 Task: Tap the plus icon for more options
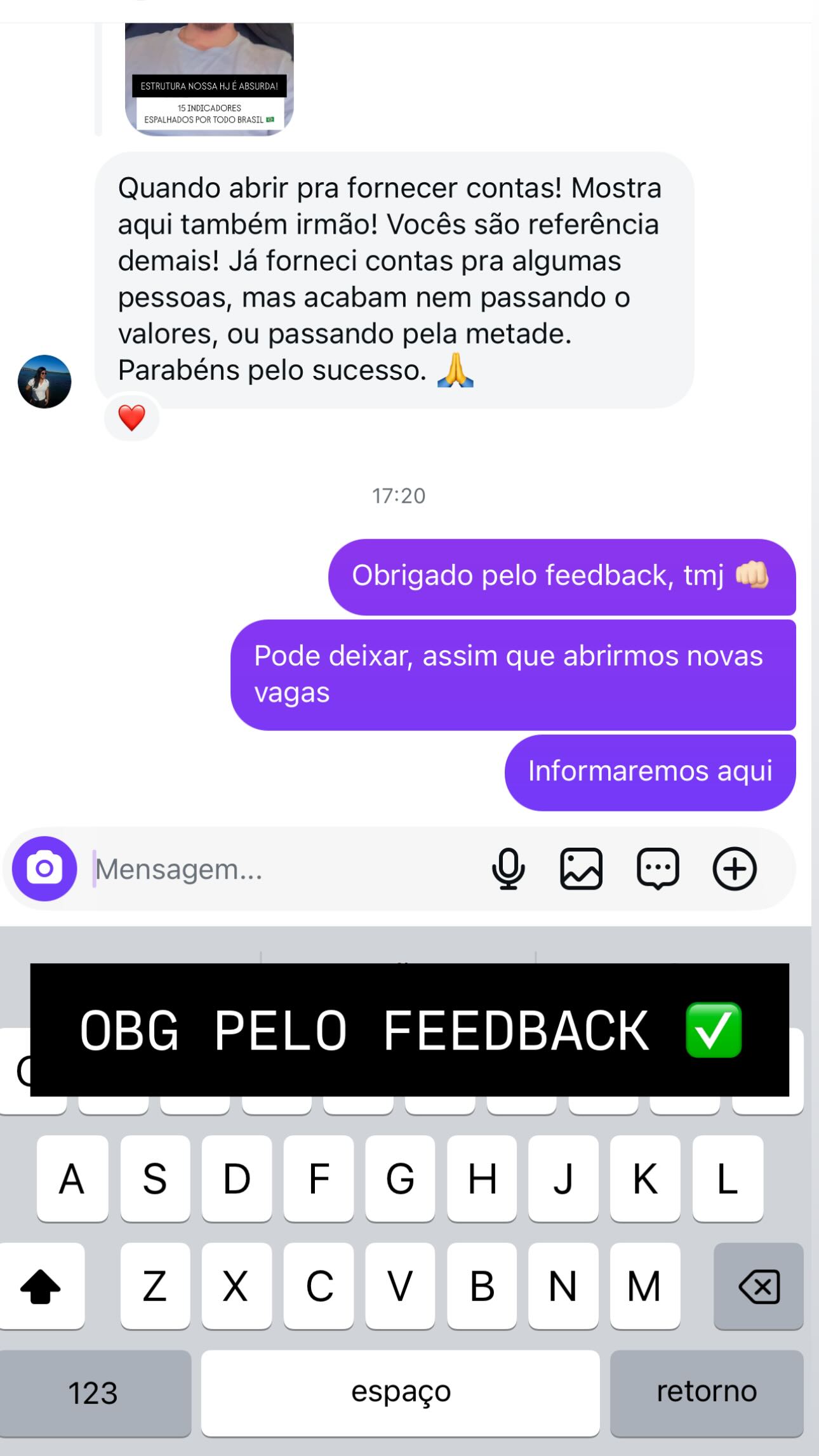tap(735, 869)
